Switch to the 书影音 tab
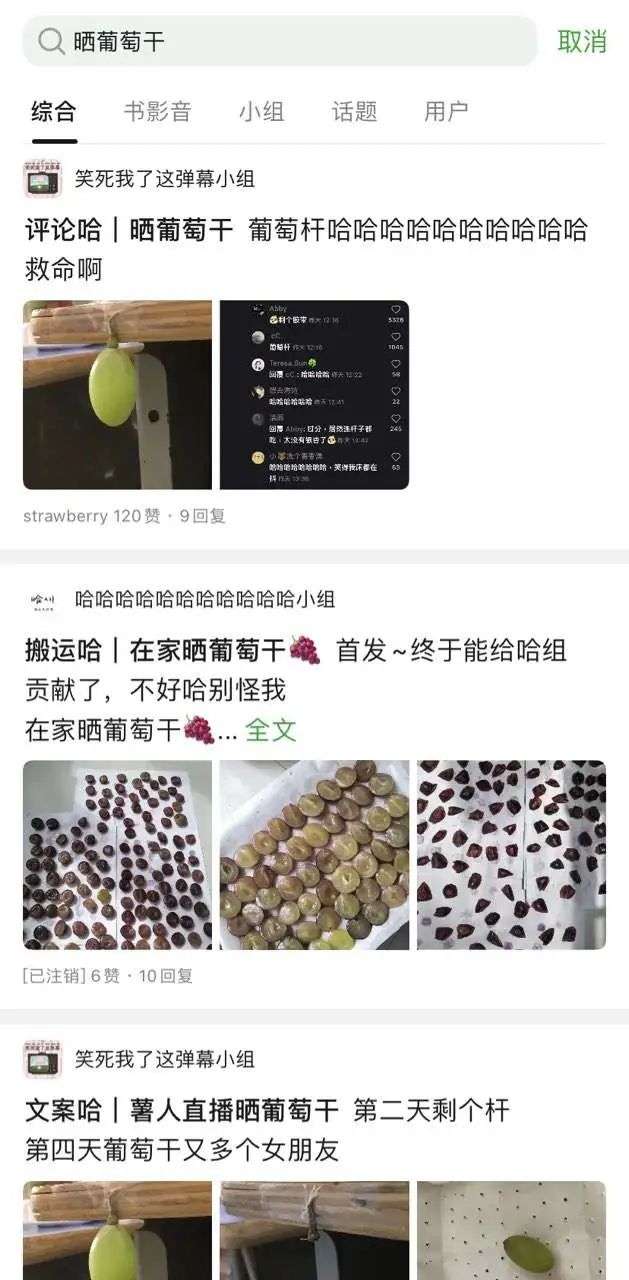This screenshot has height=1280, width=629. pyautogui.click(x=157, y=111)
